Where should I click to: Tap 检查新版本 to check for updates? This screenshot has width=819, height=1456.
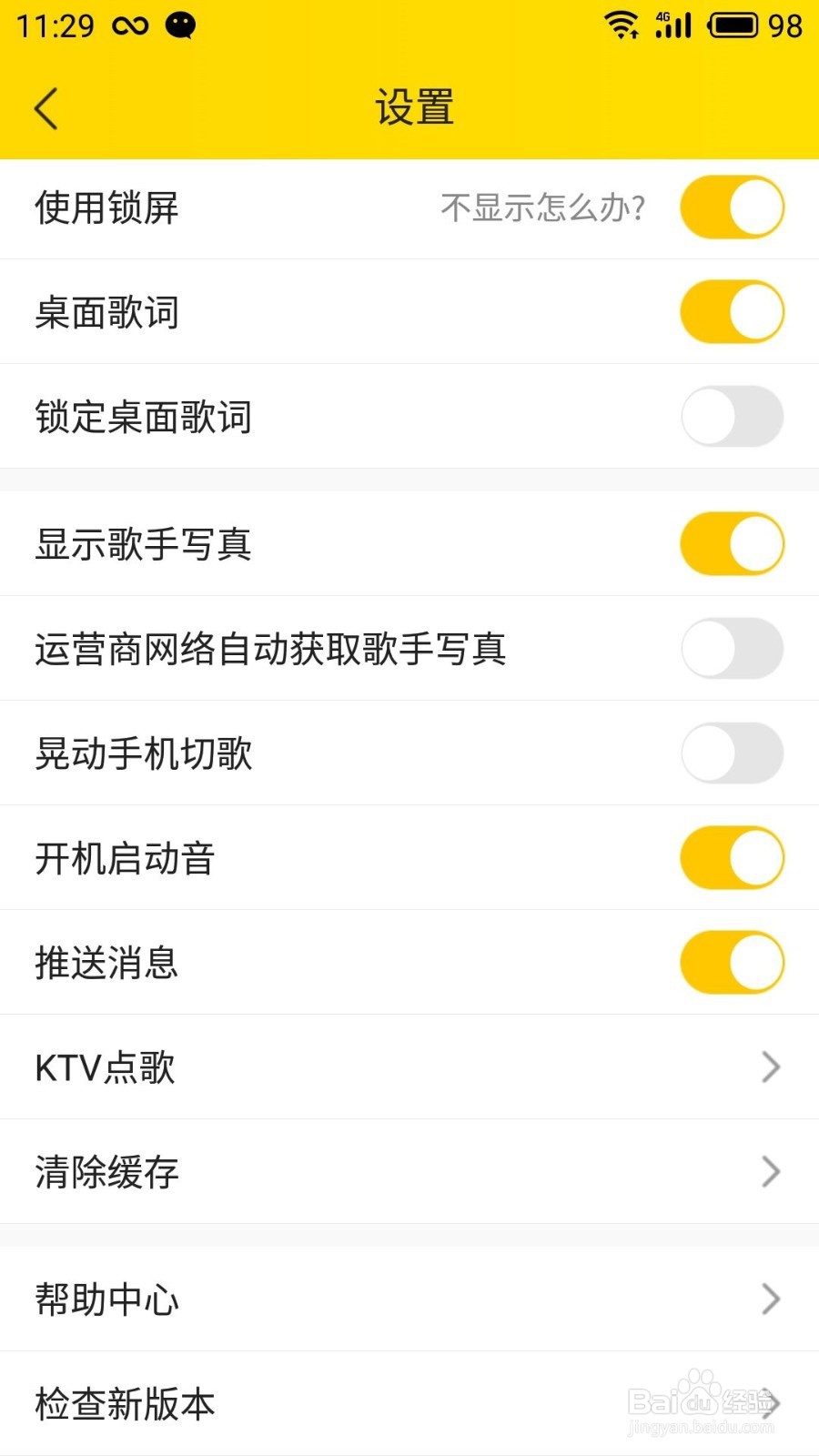coord(409,1404)
